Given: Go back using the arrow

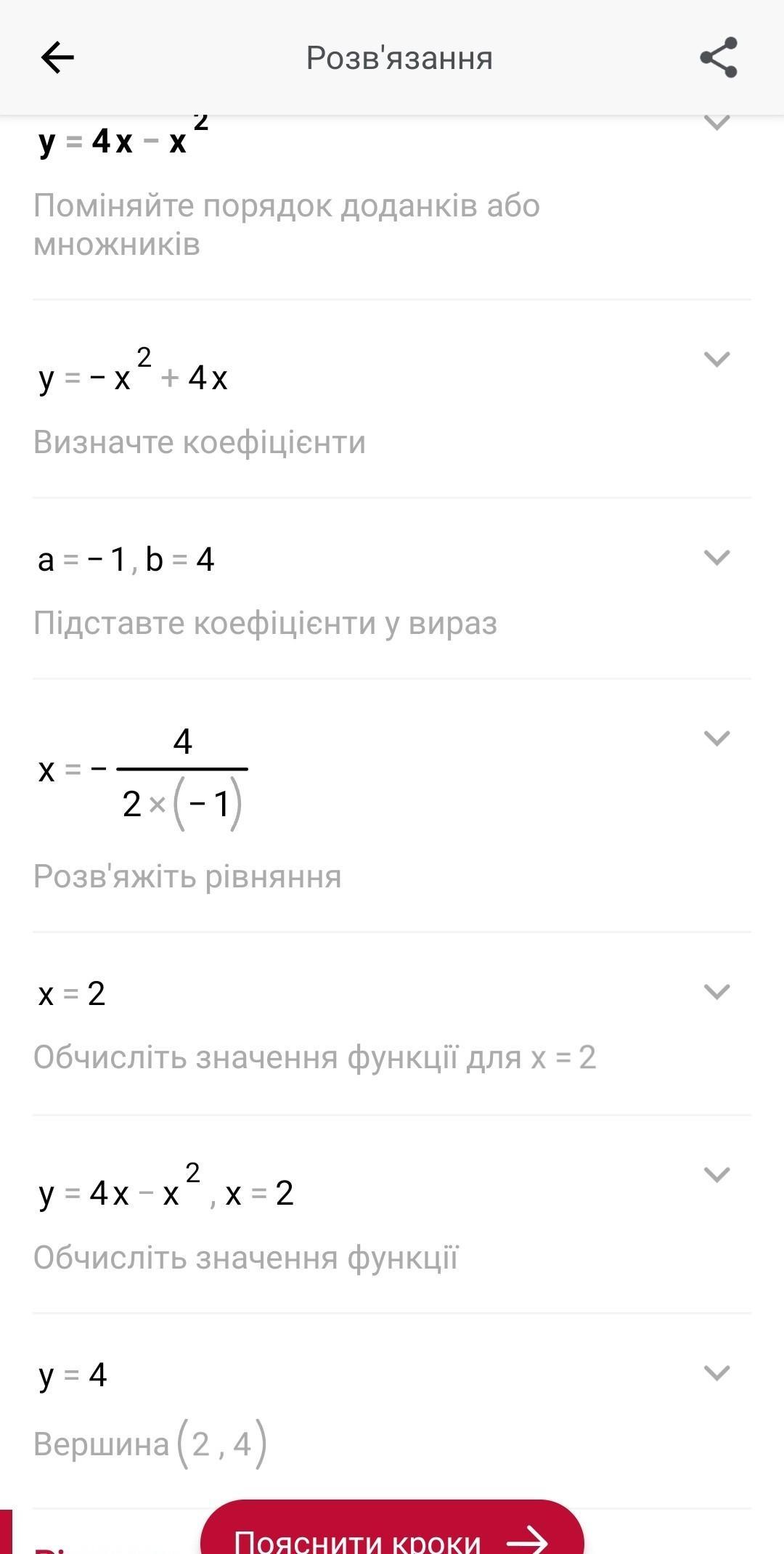Looking at the screenshot, I should coord(57,57).
